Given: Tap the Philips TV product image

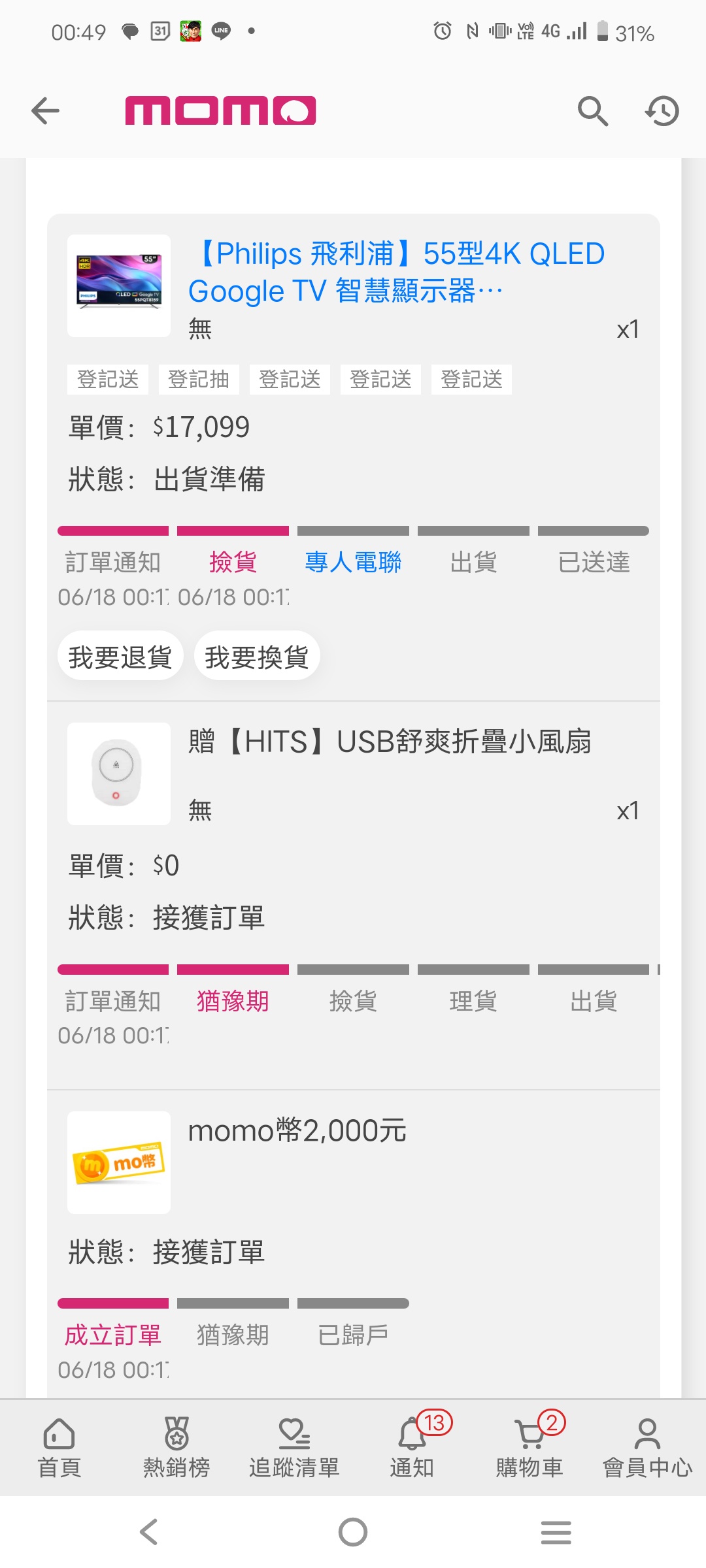Looking at the screenshot, I should pyautogui.click(x=119, y=286).
